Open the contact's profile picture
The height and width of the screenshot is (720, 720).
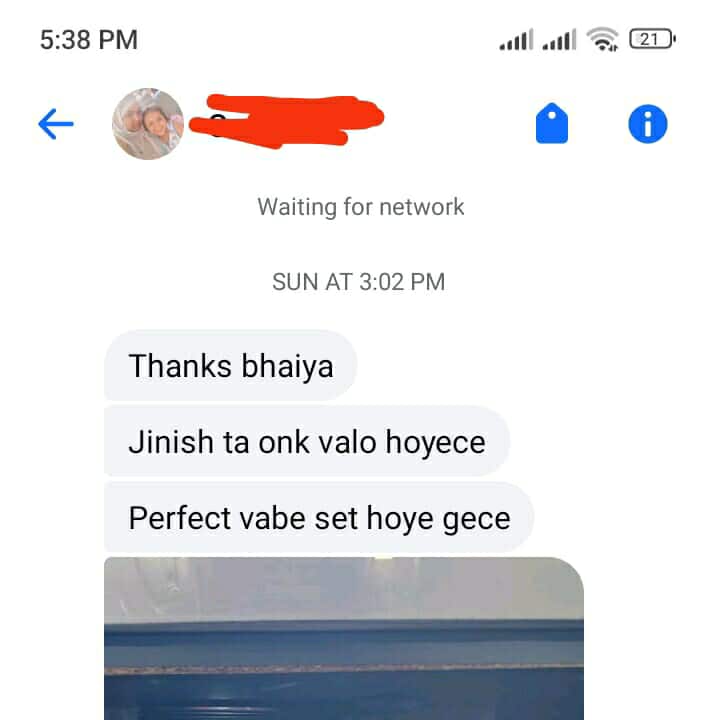click(x=148, y=124)
